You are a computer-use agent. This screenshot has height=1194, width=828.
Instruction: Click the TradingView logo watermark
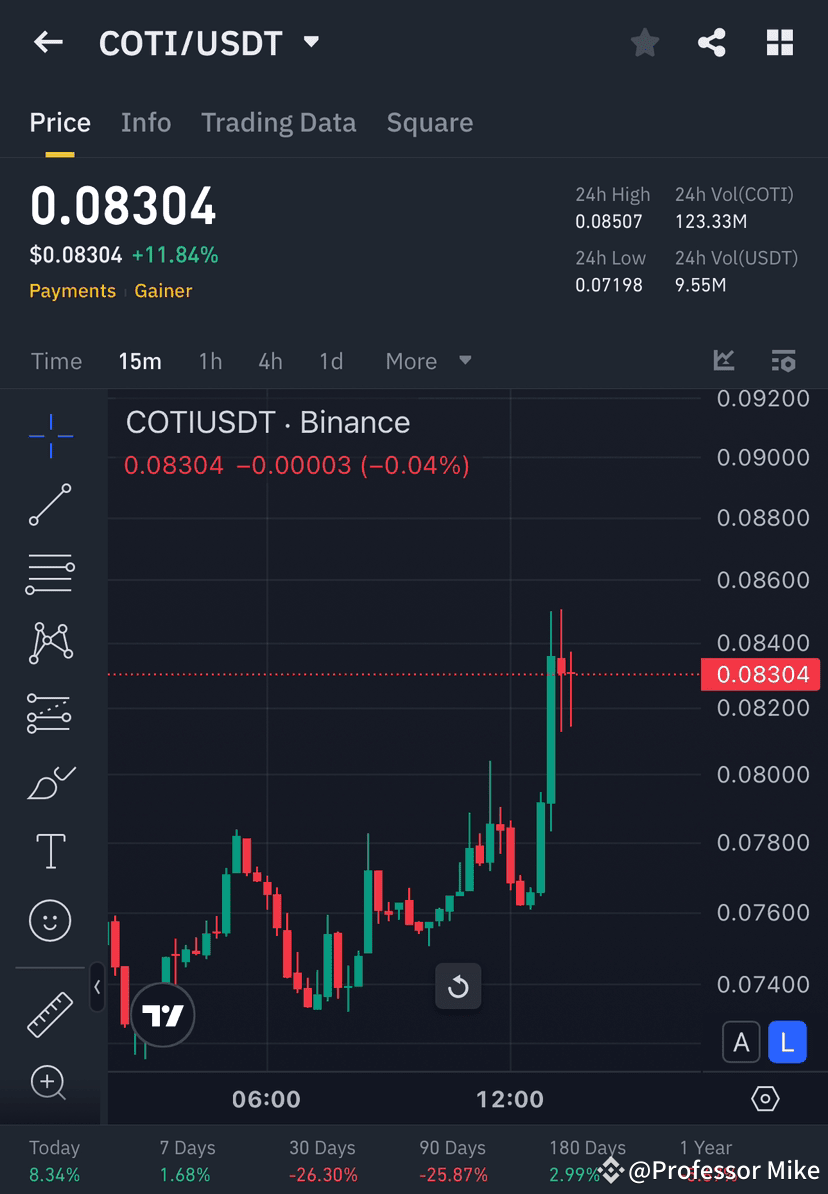(162, 1014)
